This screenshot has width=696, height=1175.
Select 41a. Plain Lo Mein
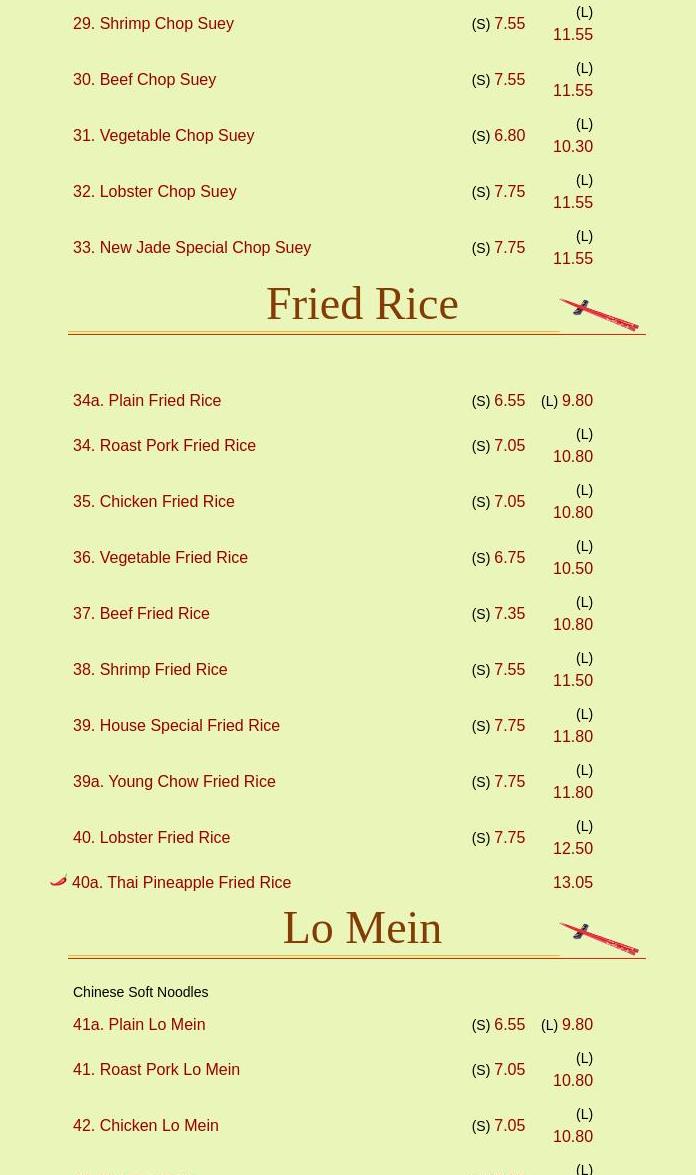click(138, 1025)
